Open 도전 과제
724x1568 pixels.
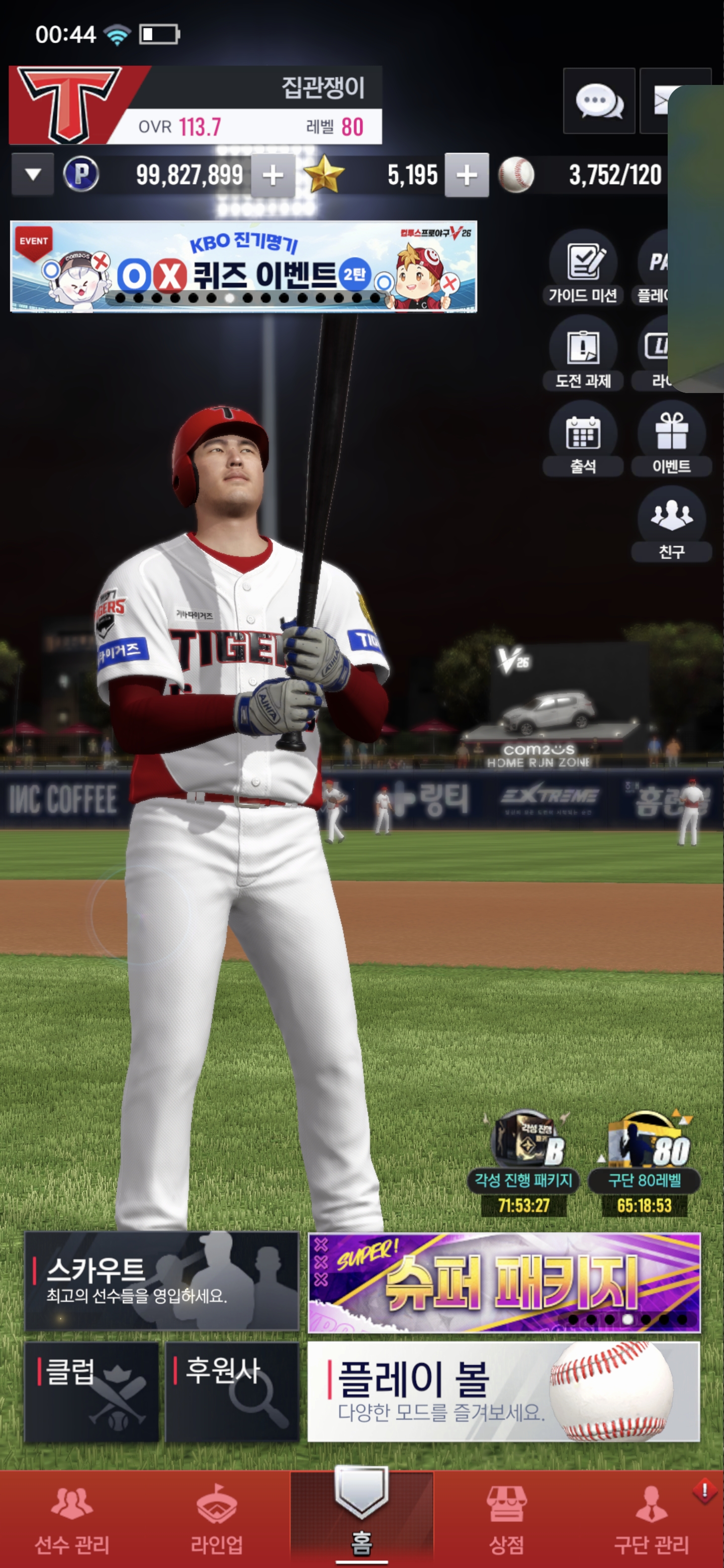[583, 353]
